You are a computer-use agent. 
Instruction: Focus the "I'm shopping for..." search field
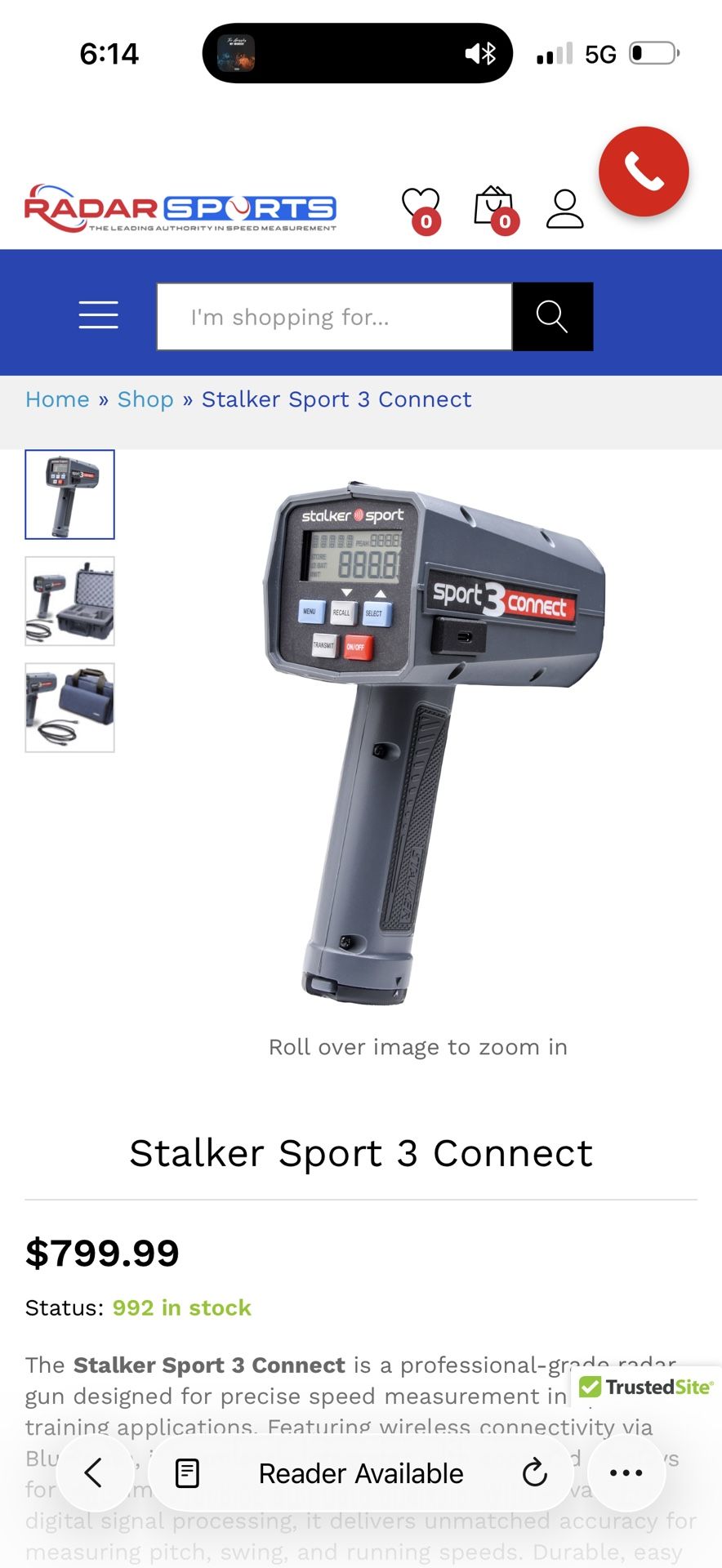334,317
